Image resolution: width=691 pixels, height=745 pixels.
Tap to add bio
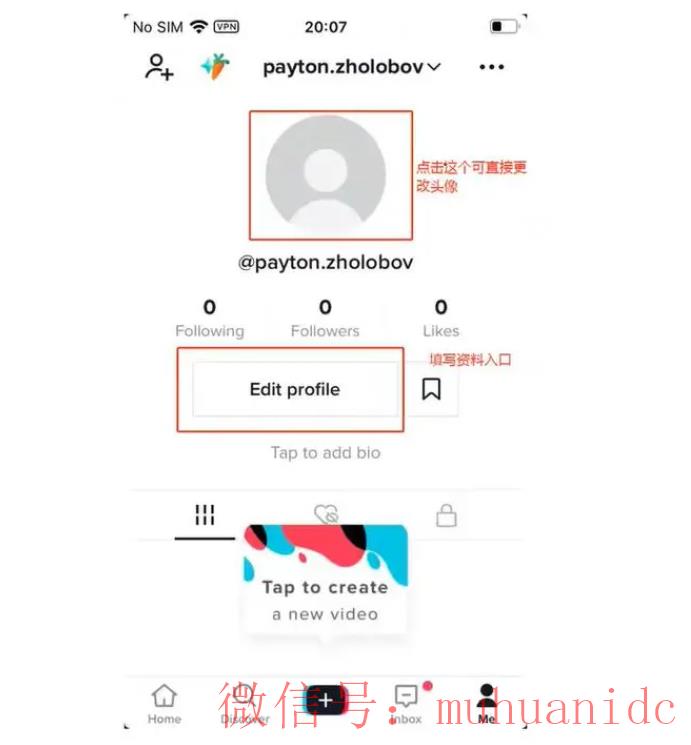click(x=325, y=453)
